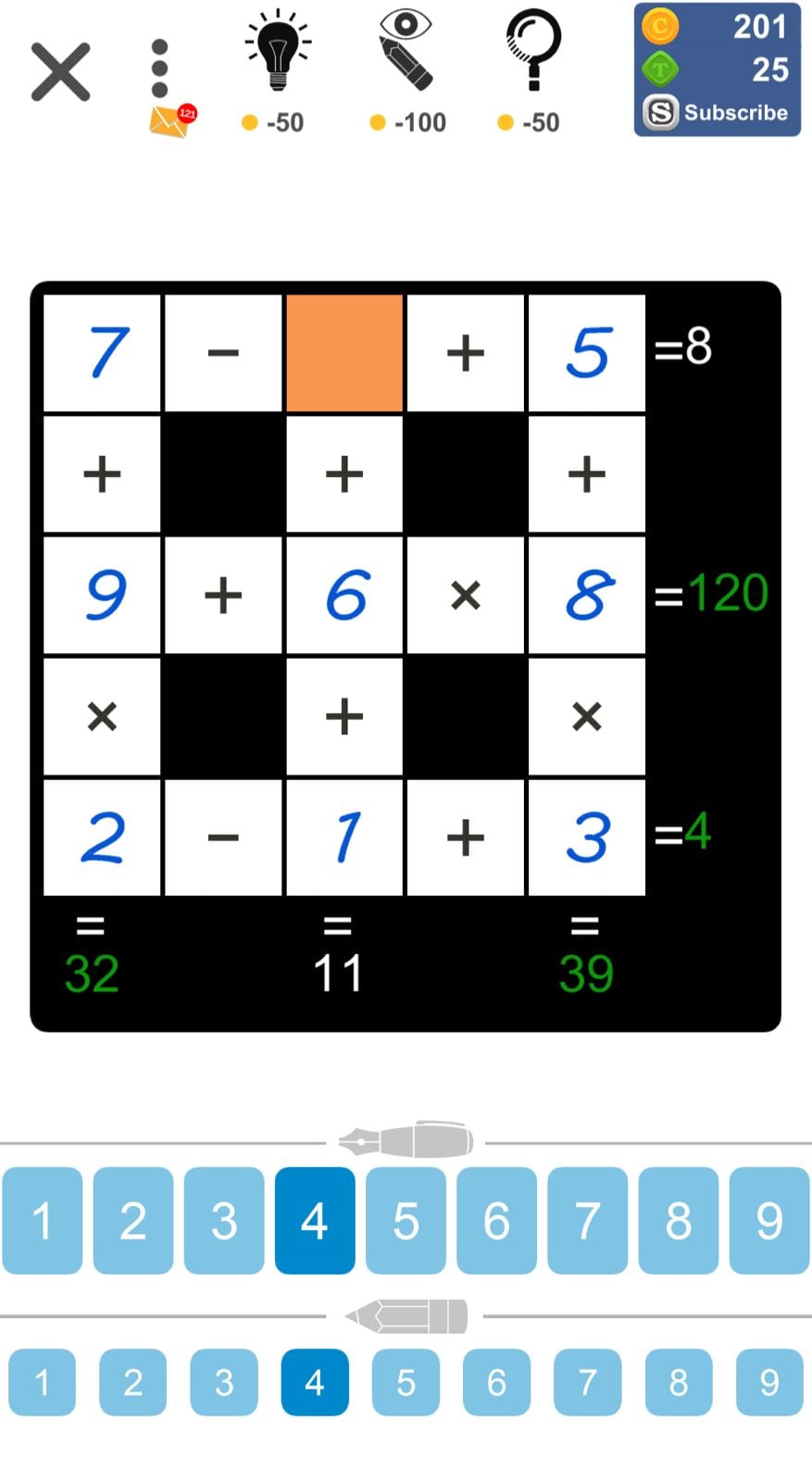The height and width of the screenshot is (1482, 812).
Task: Enter 6 with the pen number row
Action: pos(496,1221)
